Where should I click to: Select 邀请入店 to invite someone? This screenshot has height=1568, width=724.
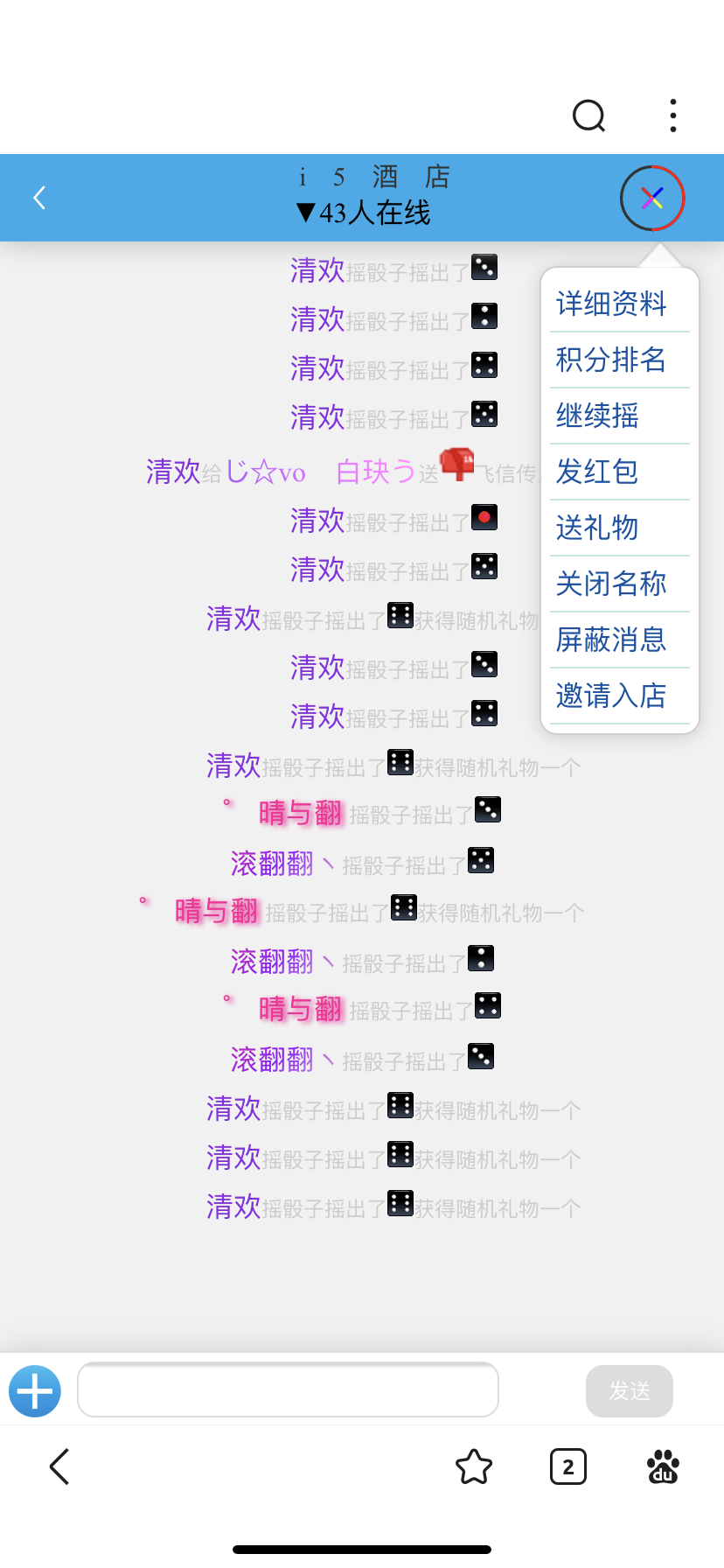(611, 696)
